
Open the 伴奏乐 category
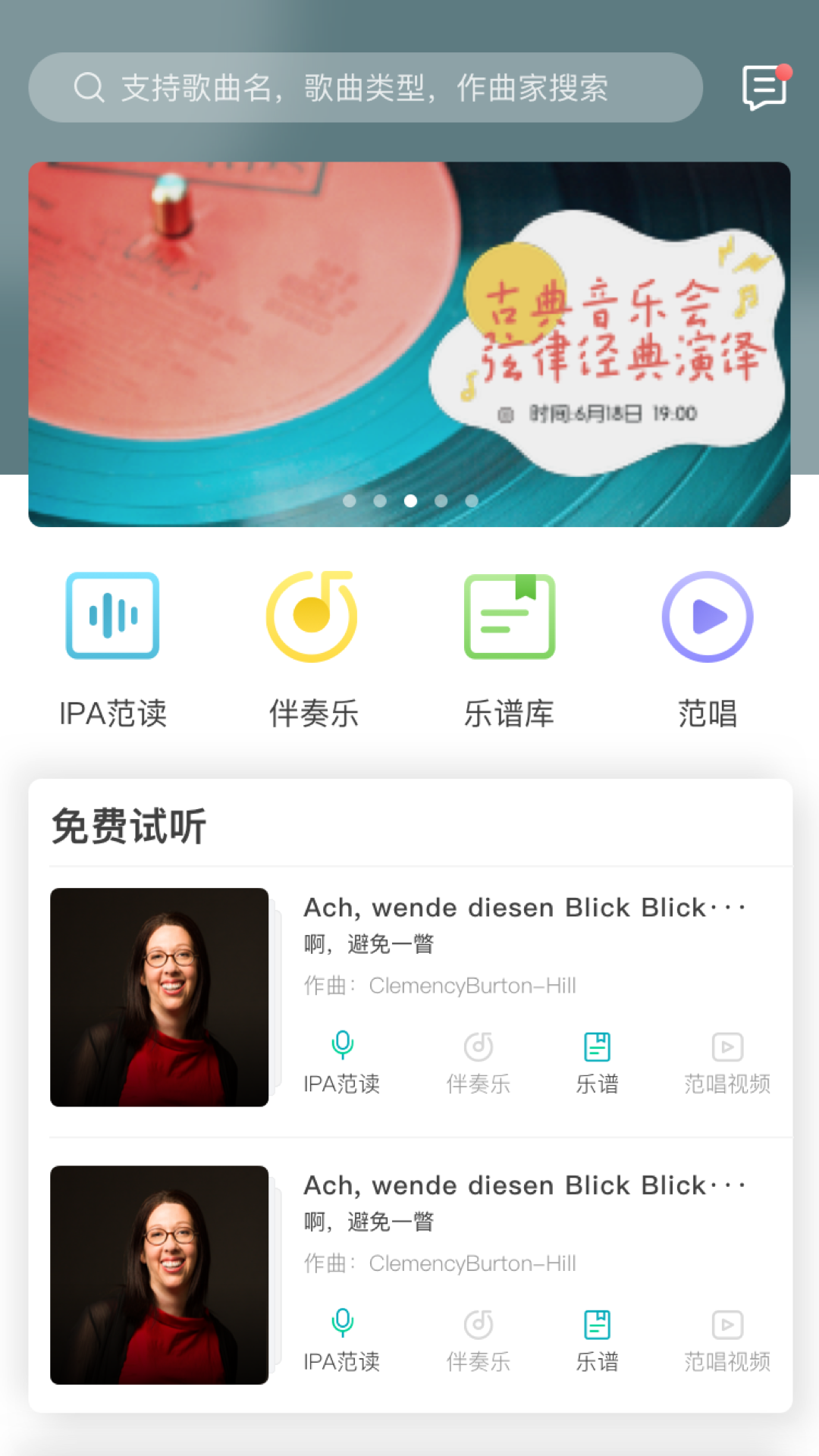click(312, 648)
